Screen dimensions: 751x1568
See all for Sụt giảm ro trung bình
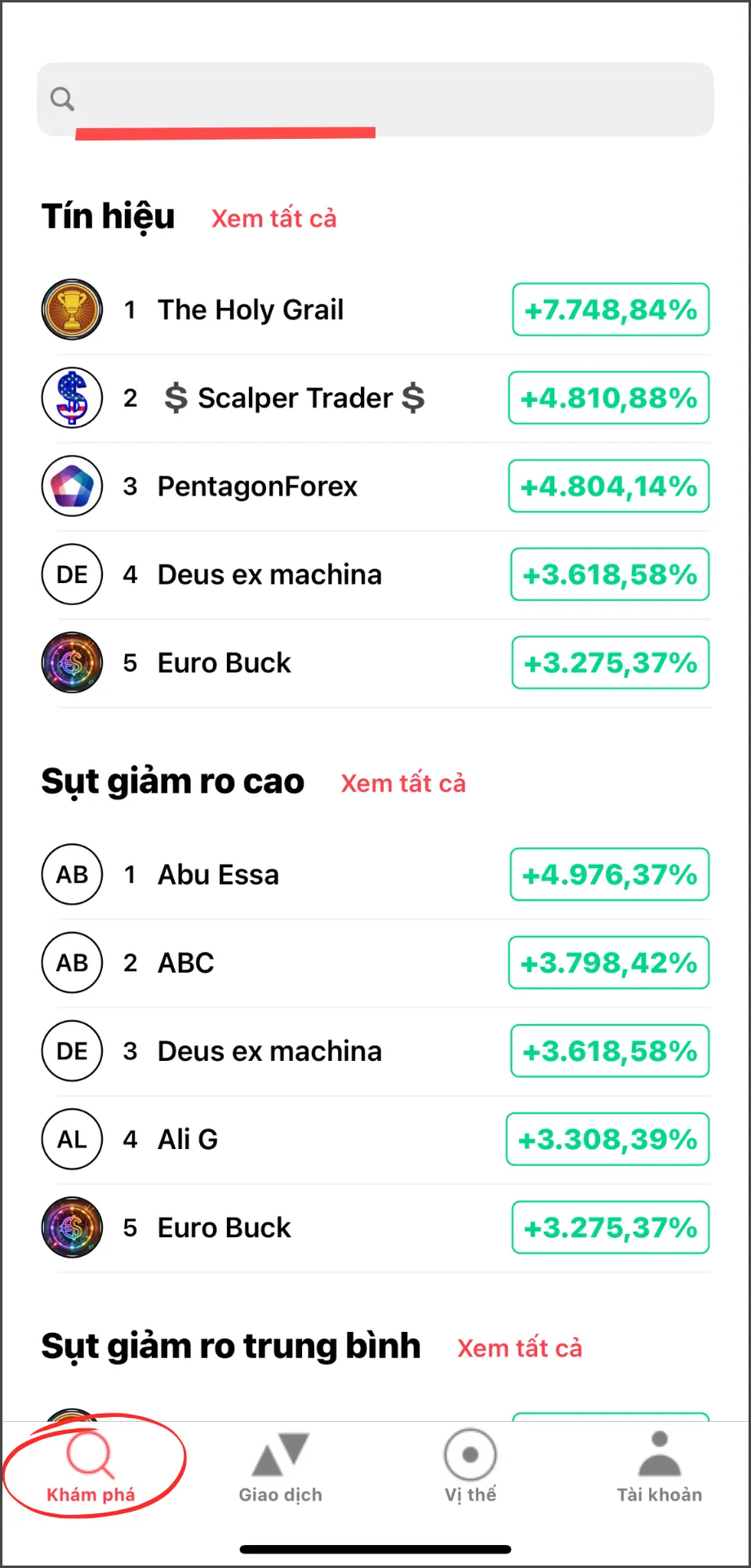pyautogui.click(x=520, y=1348)
